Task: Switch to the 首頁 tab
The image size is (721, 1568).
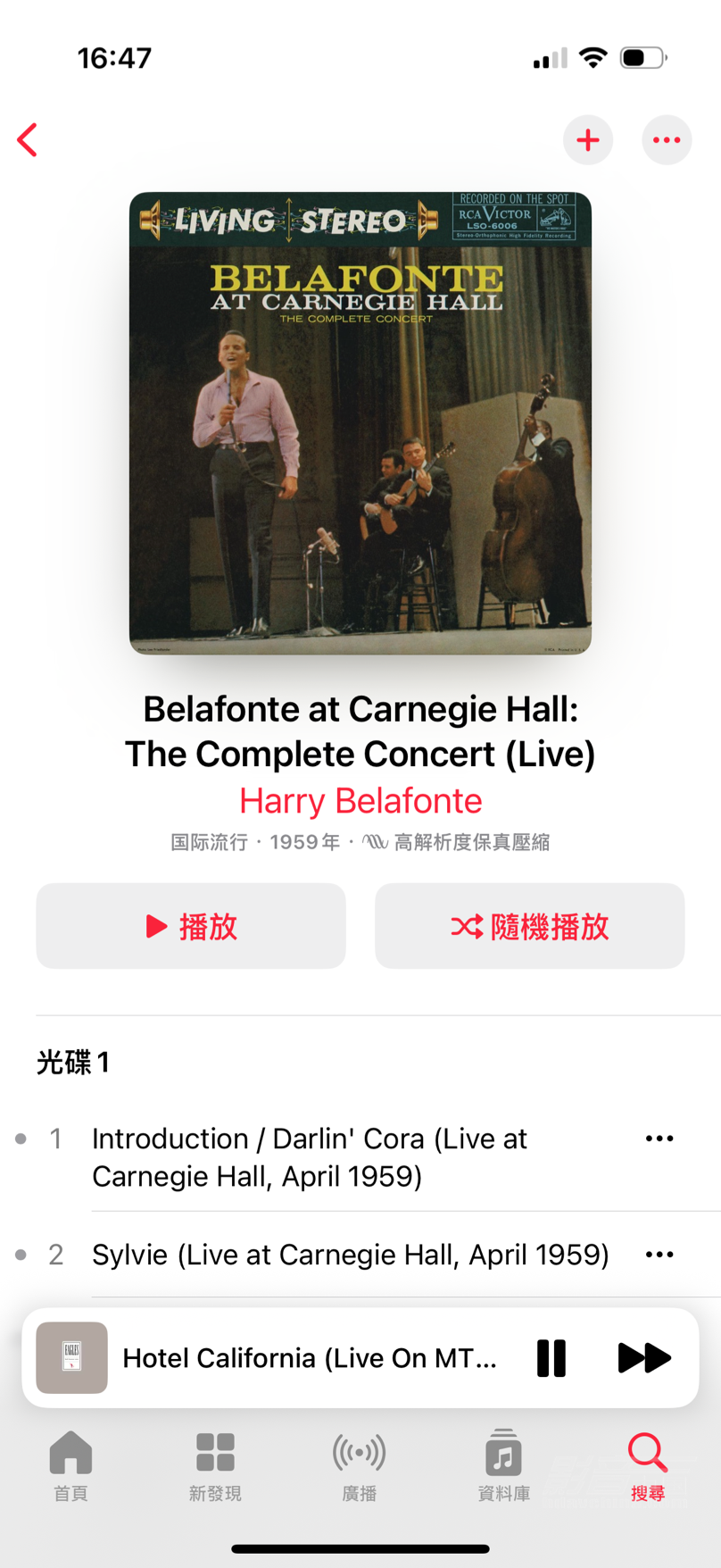Action: click(x=71, y=1466)
